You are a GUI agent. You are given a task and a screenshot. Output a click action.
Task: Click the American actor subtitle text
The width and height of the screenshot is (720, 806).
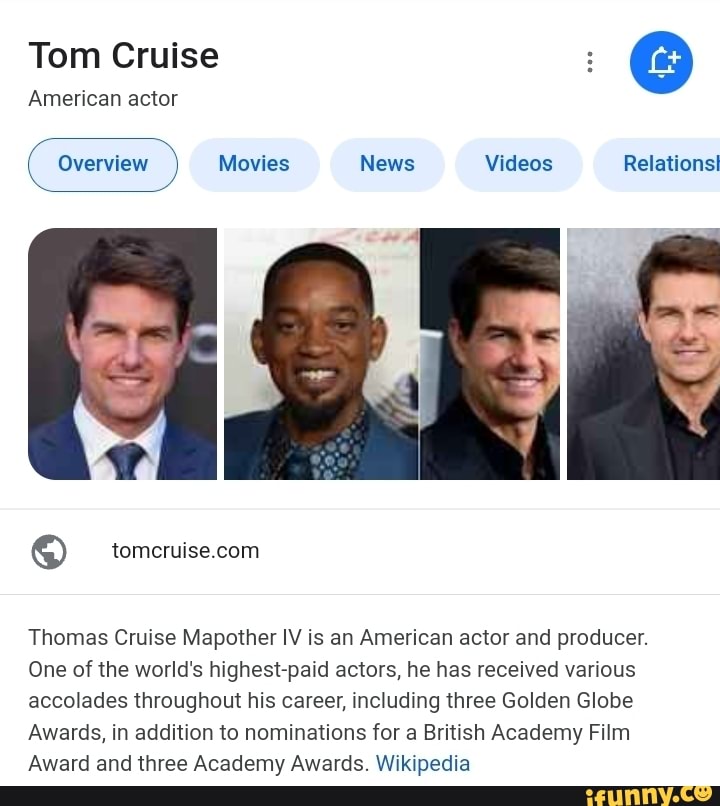pyautogui.click(x=103, y=98)
